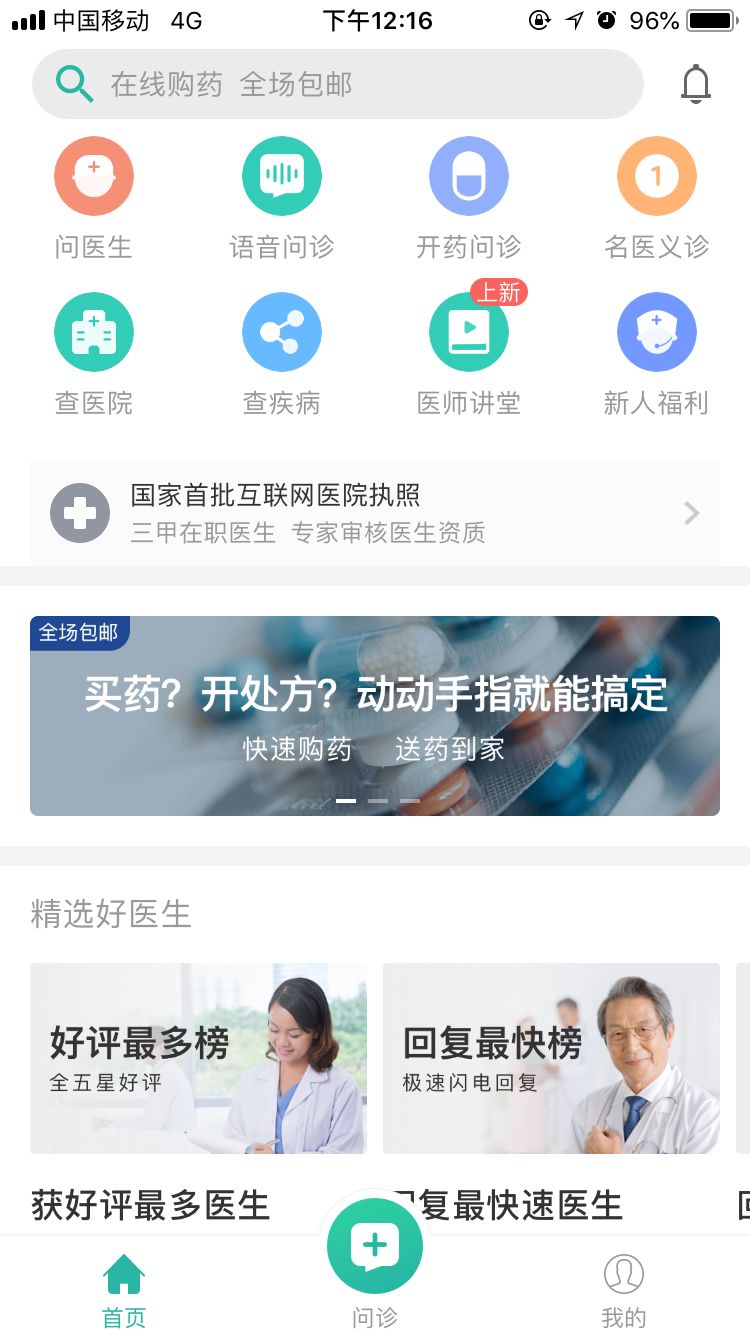This screenshot has width=750, height=1334.
Task: Switch to the 我的 tab
Action: pos(624,1291)
